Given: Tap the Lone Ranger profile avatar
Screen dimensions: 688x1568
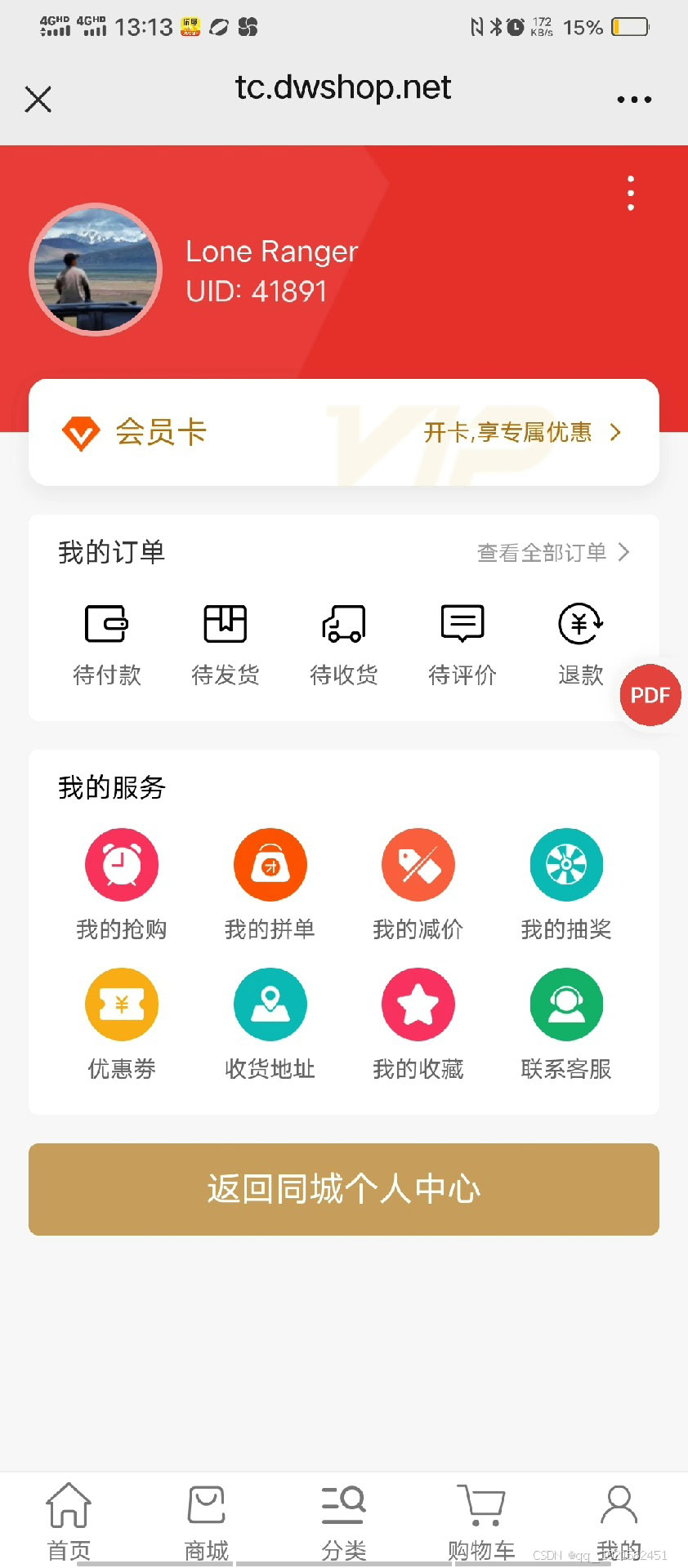Looking at the screenshot, I should (x=96, y=269).
